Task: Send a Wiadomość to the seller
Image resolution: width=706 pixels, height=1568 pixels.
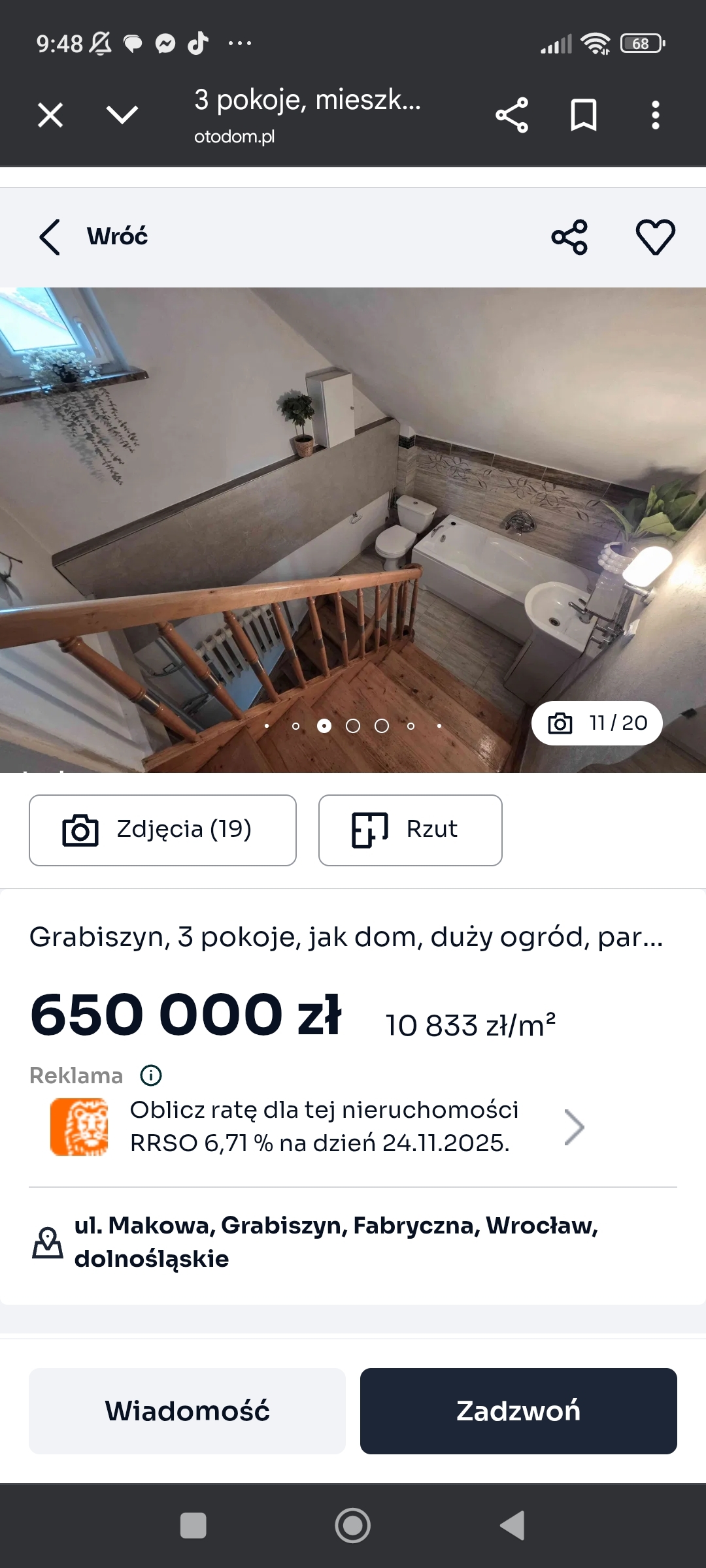Action: pos(187,1411)
